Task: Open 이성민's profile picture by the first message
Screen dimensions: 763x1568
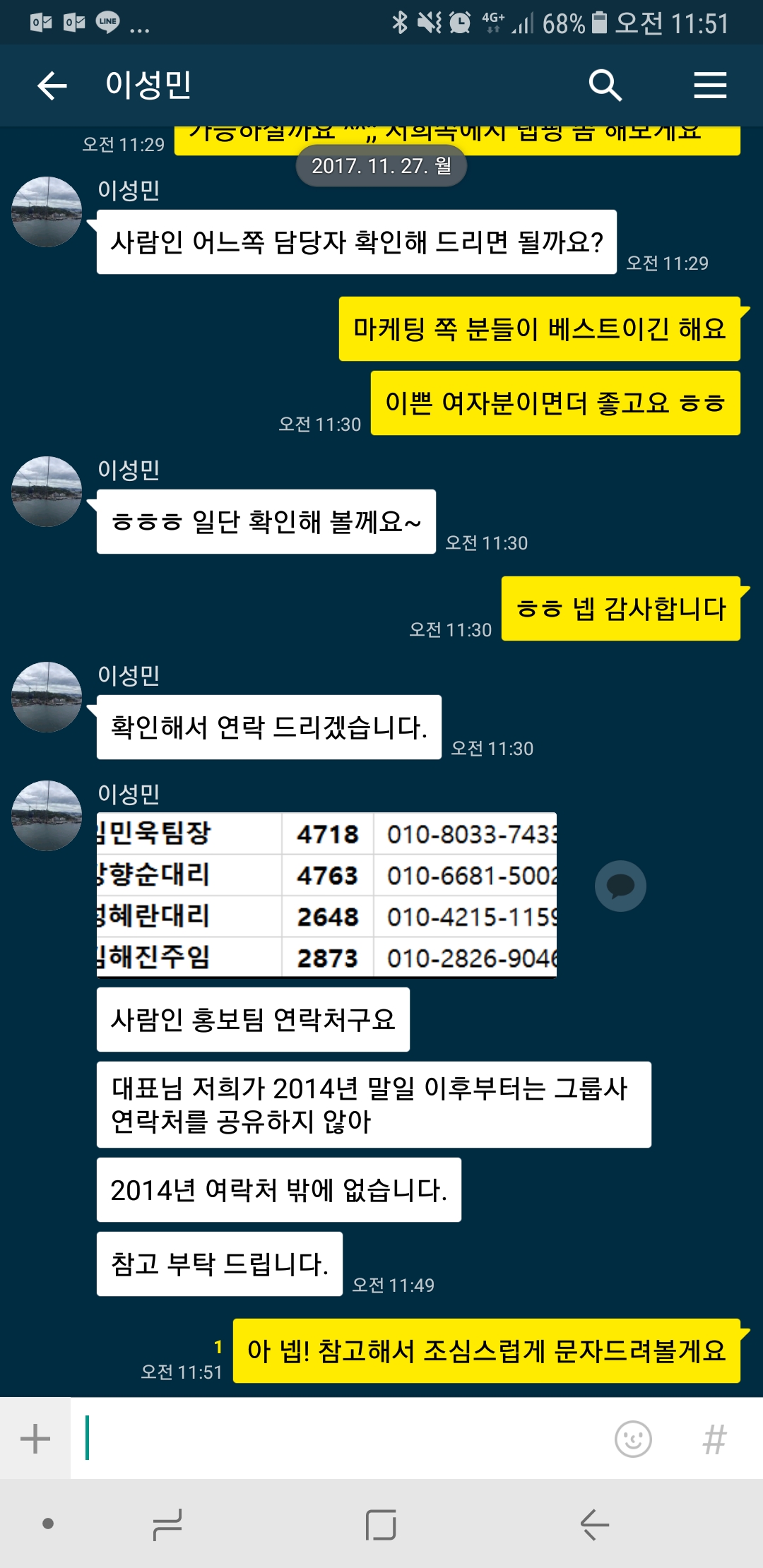Action: (47, 212)
